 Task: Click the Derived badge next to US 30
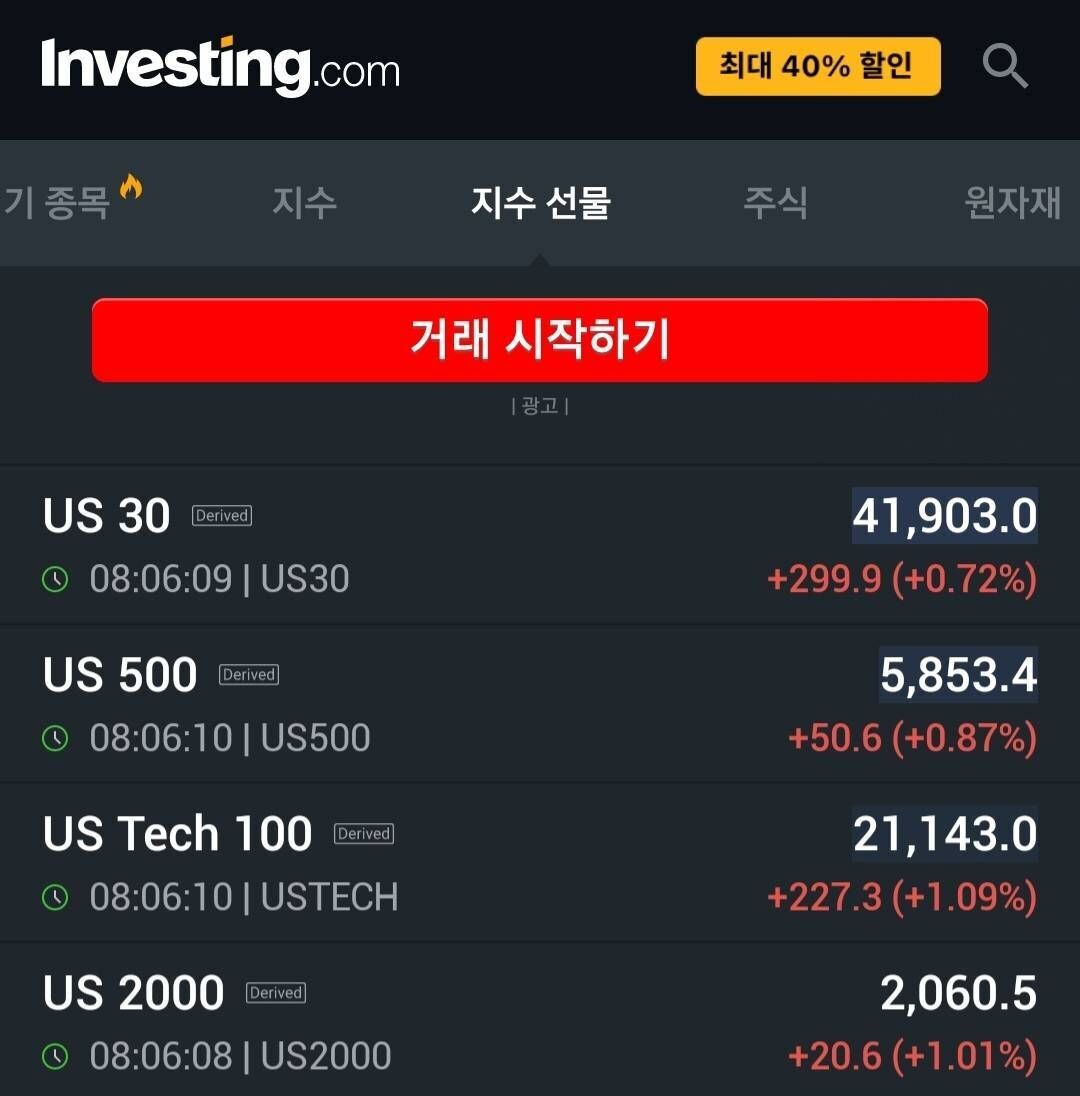(221, 515)
